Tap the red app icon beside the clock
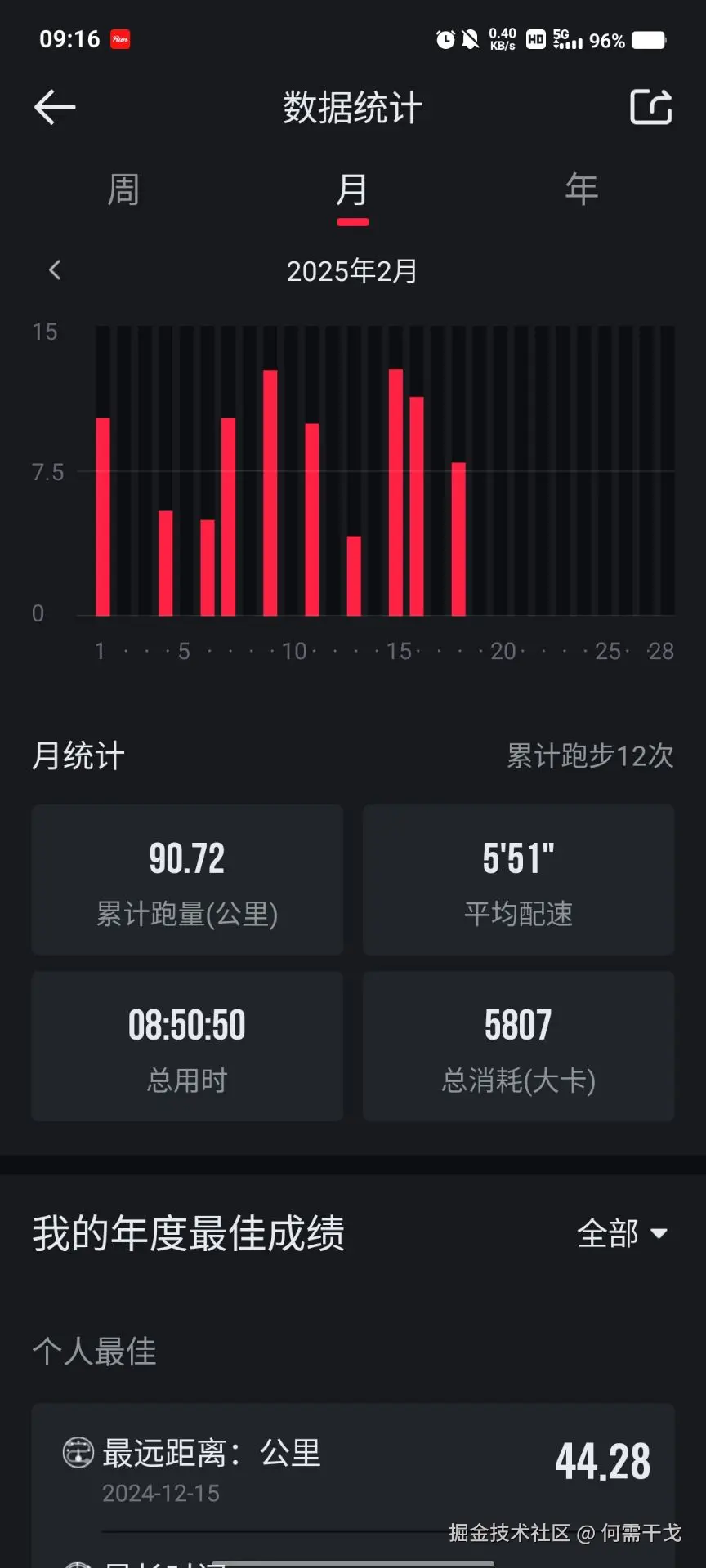 point(119,38)
